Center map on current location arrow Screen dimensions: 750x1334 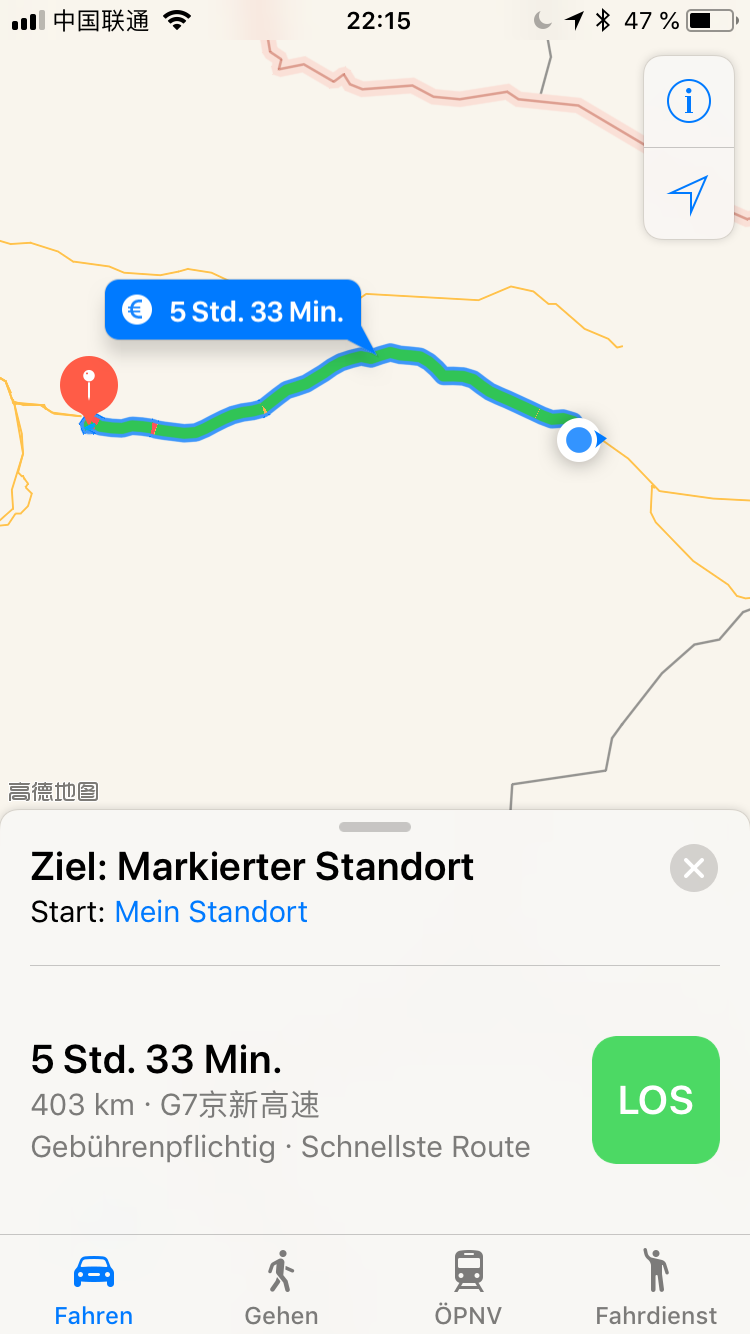click(688, 194)
